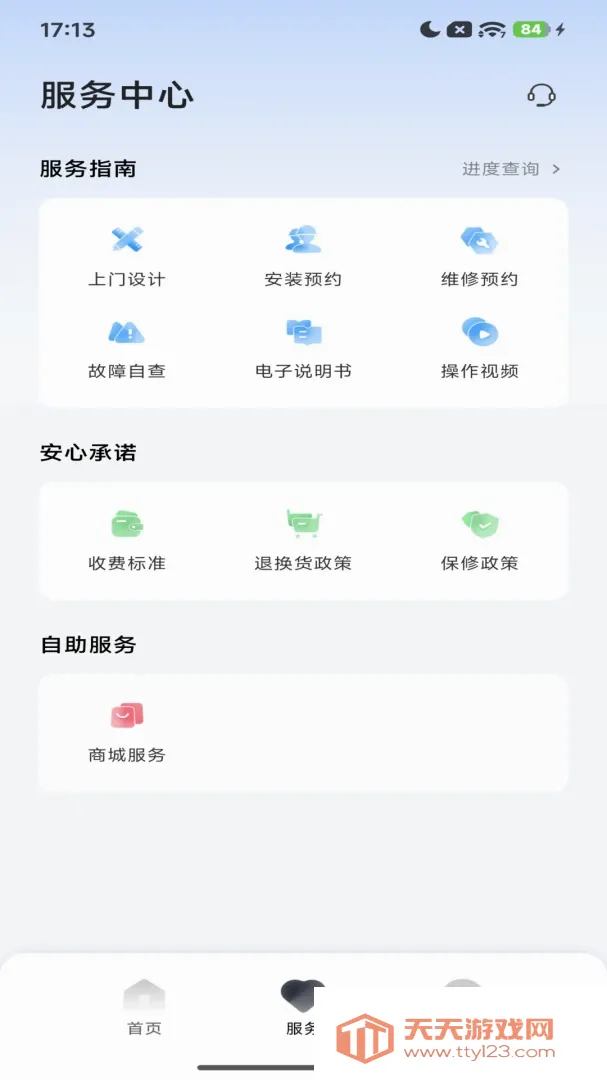Open 维修预约 repair booking
The height and width of the screenshot is (1080, 607).
(x=480, y=257)
